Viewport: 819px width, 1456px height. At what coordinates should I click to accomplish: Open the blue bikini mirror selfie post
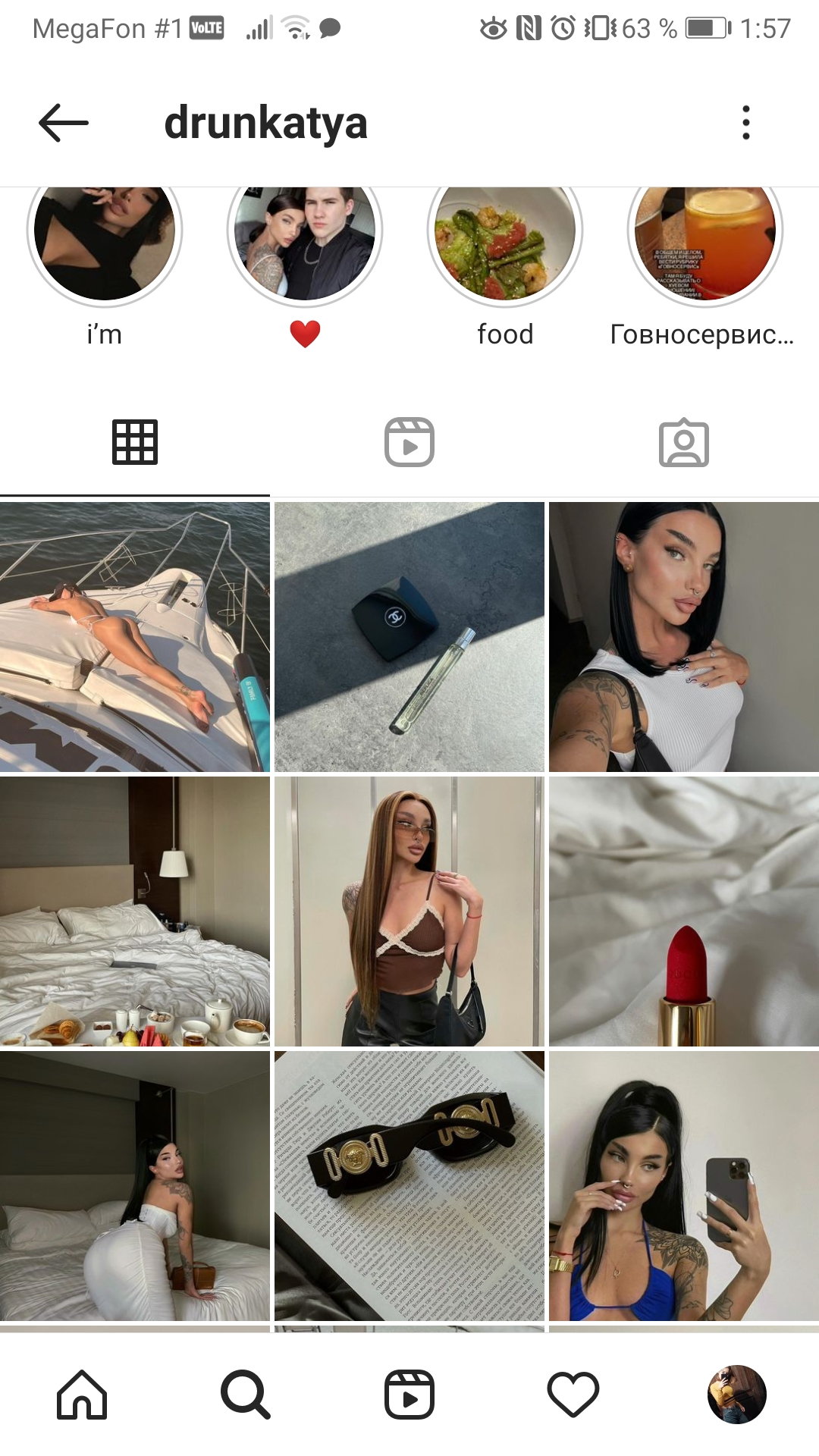coord(684,1186)
